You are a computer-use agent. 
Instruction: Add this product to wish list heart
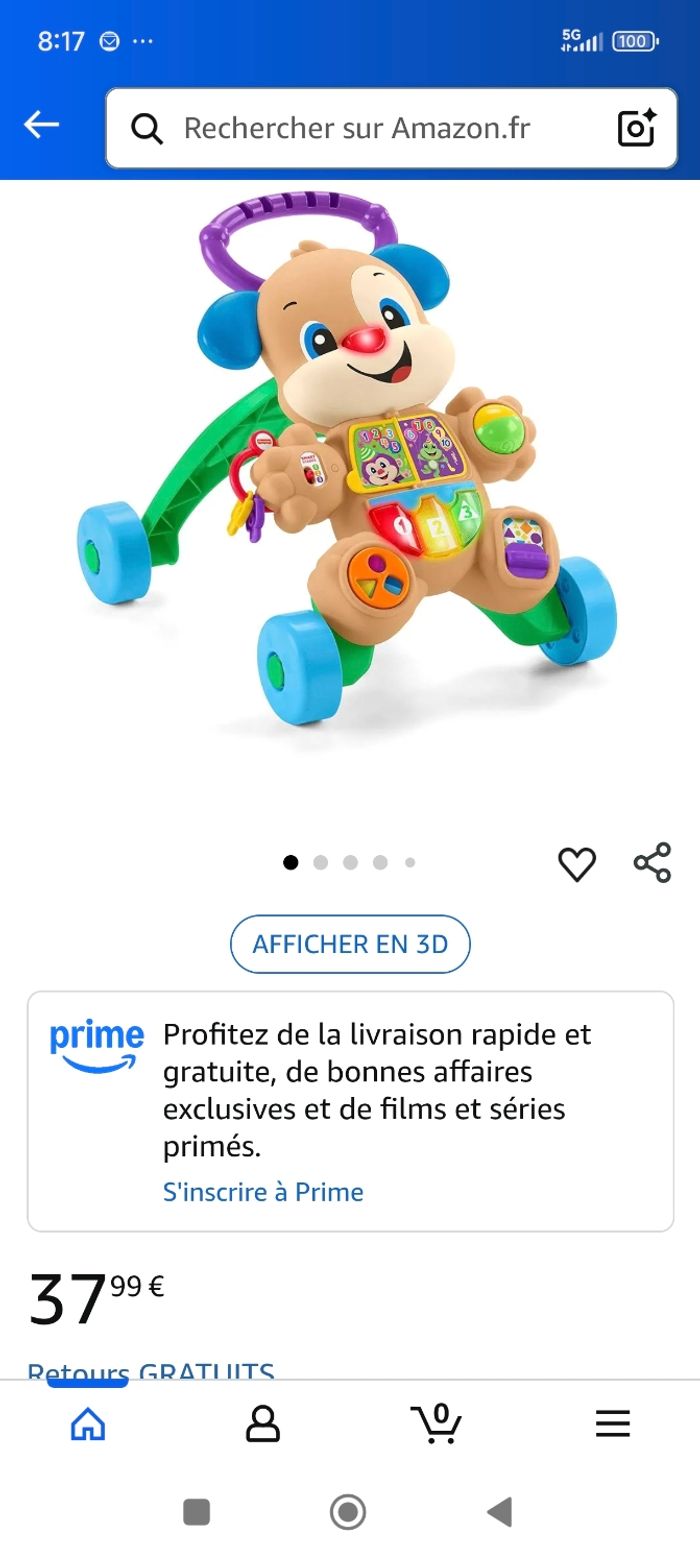pos(576,864)
